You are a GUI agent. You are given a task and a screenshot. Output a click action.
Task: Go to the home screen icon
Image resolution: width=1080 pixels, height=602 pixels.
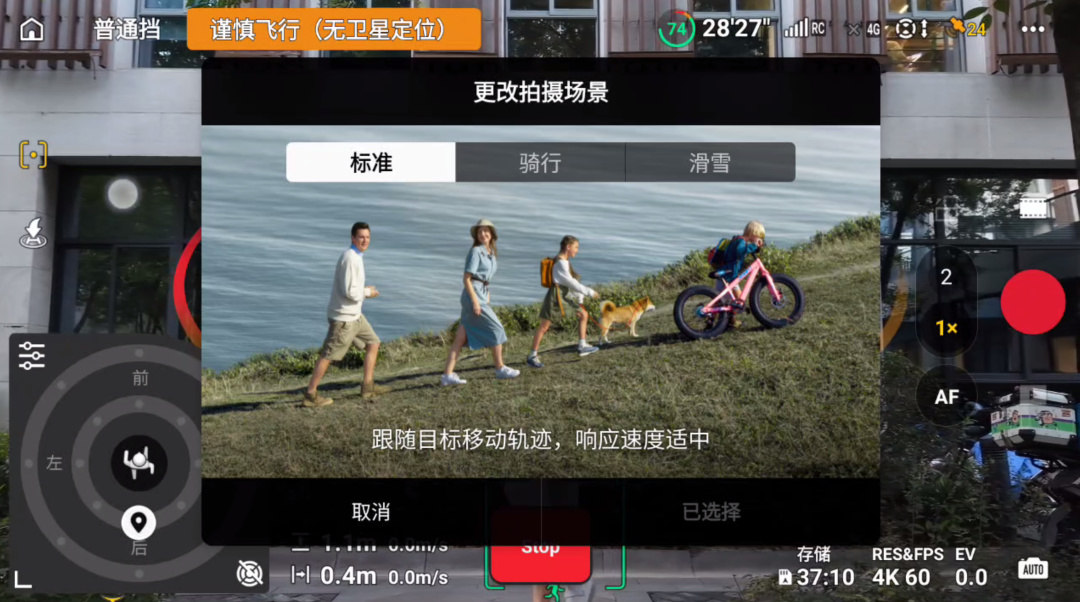[32, 29]
